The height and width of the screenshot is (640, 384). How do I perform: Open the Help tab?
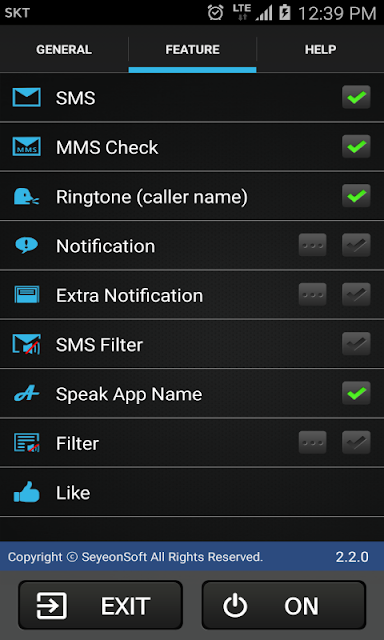pos(320,49)
